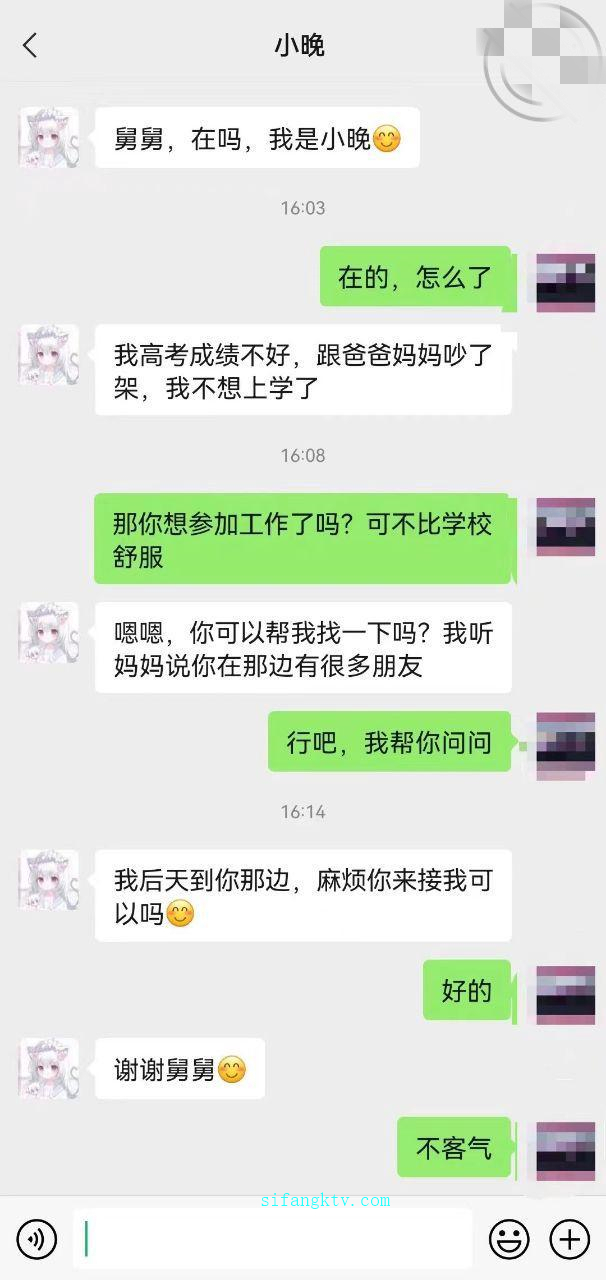Tap your own avatar beside the 不客气 message
606x1280 pixels.
tap(566, 1151)
